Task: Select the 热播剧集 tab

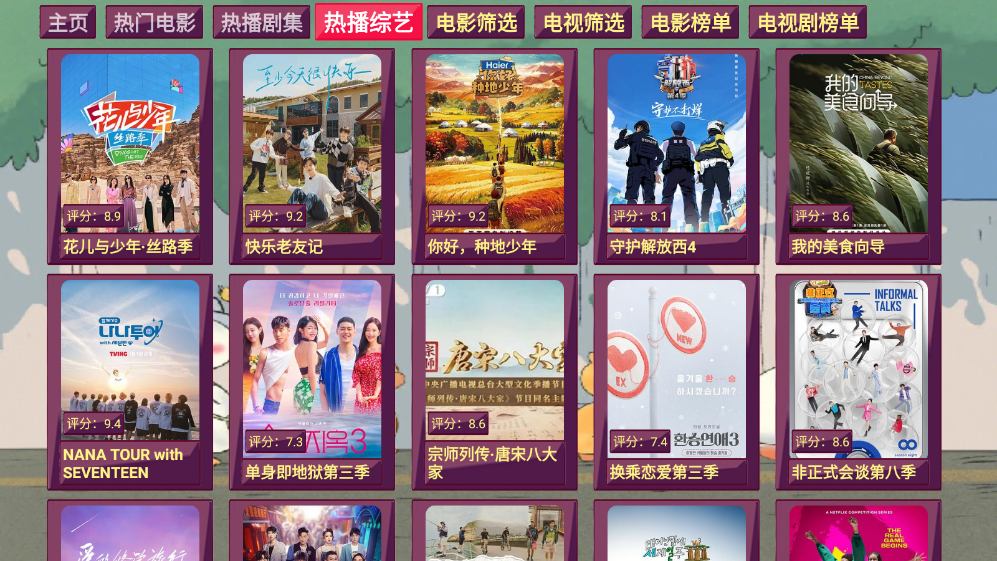Action: point(262,22)
